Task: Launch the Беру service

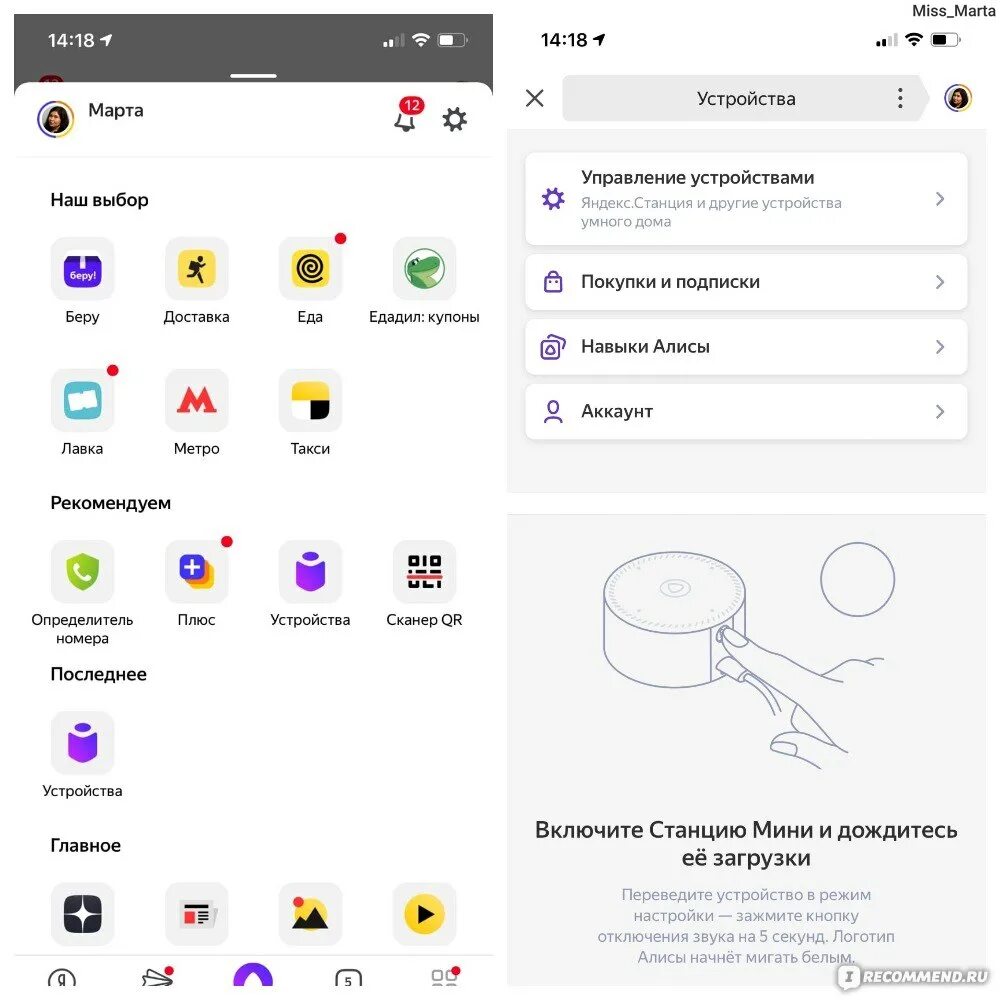Action: pyautogui.click(x=83, y=269)
